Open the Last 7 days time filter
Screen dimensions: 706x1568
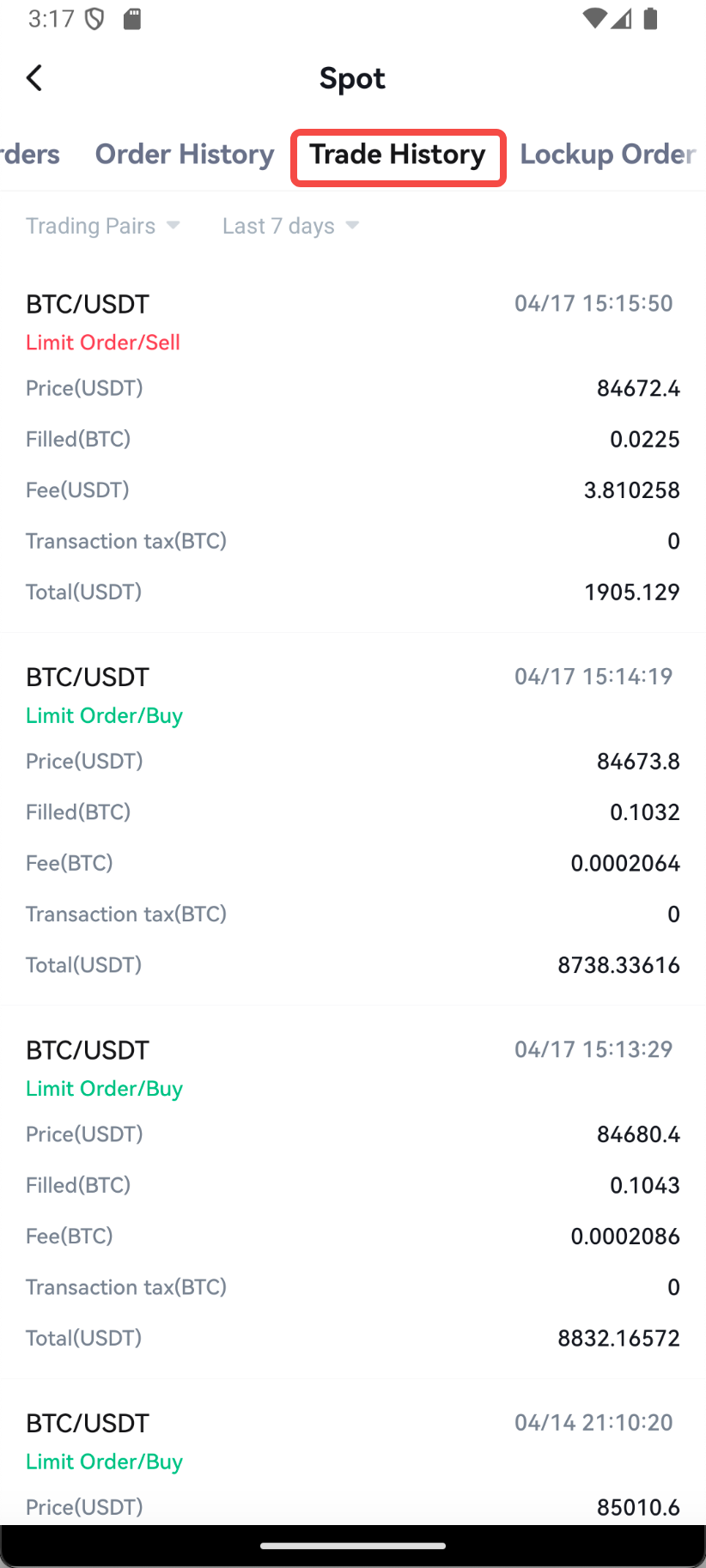278,225
